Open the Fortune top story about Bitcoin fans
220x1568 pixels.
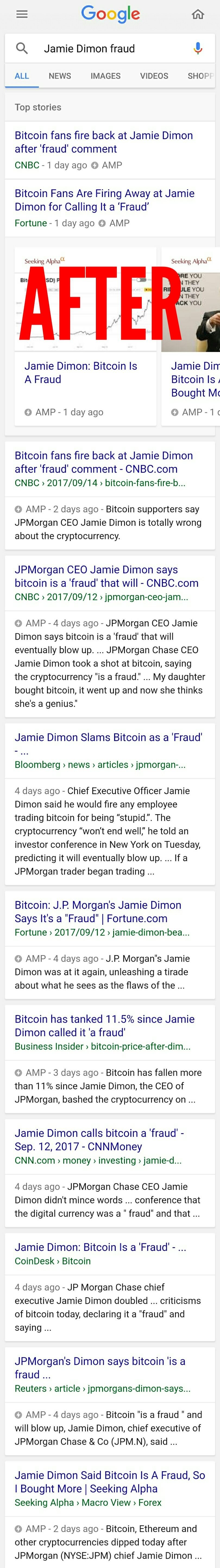click(x=104, y=200)
